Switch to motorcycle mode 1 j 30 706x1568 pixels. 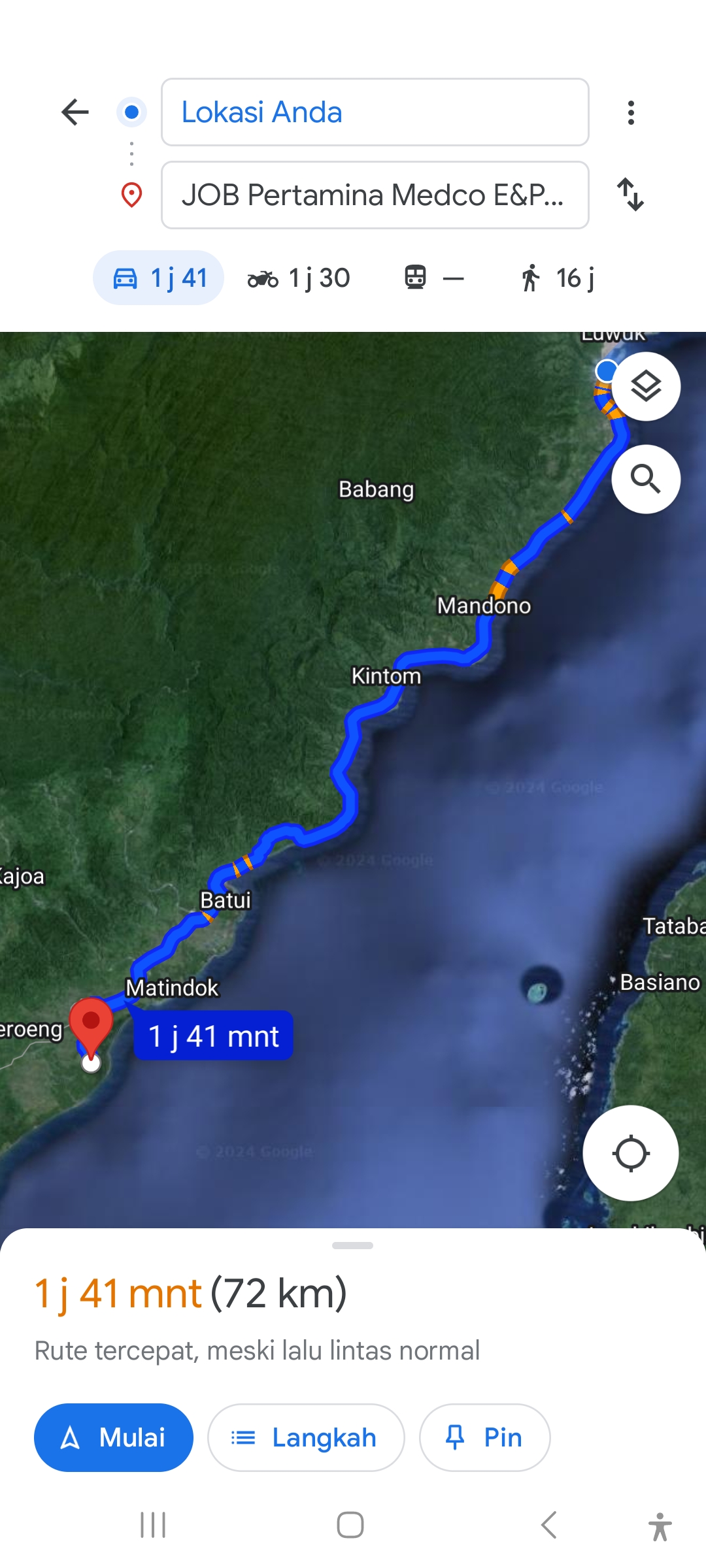[x=299, y=278]
